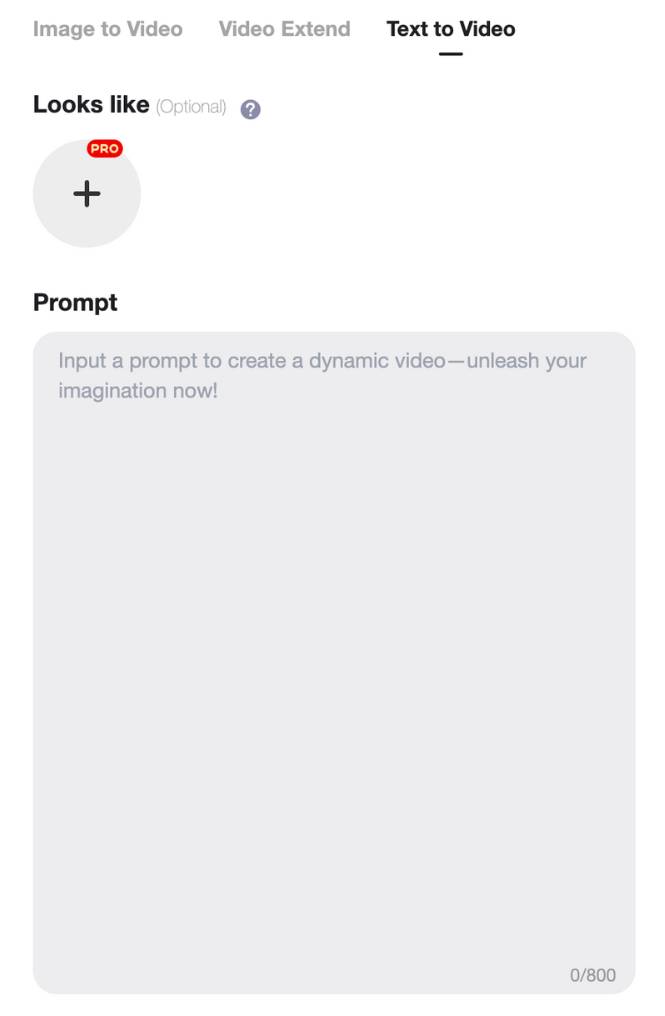Image resolution: width=665 pixels, height=1016 pixels.
Task: Add a Looks like reference image
Action: click(x=87, y=193)
